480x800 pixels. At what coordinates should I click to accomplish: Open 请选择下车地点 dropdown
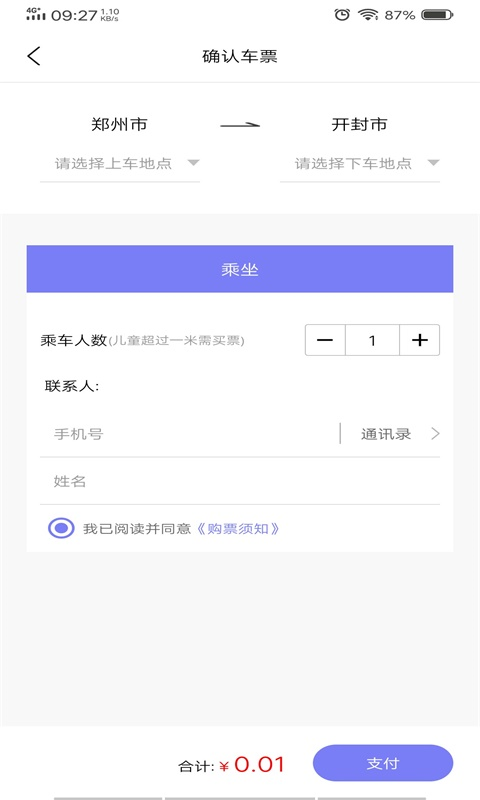coord(360,164)
